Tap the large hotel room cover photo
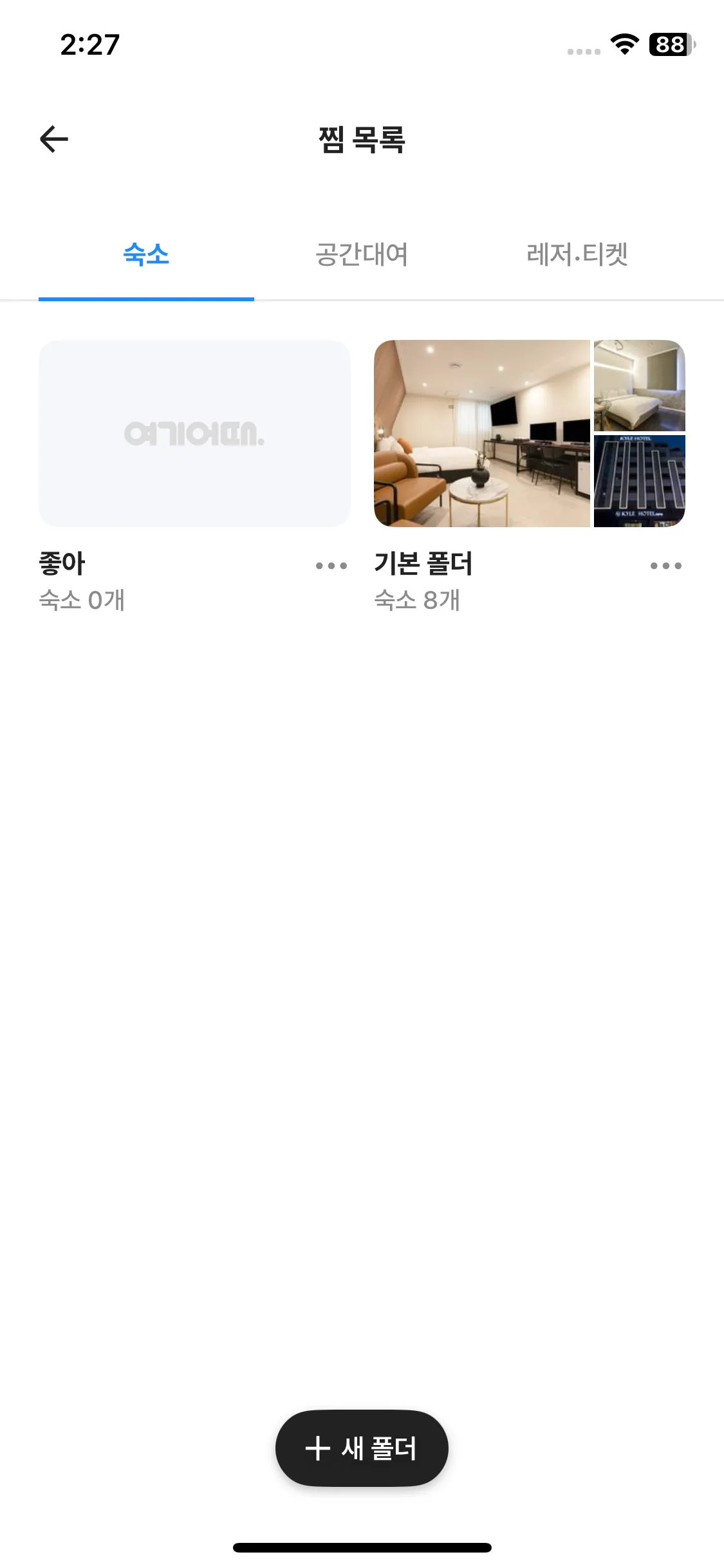The image size is (724, 1568). pyautogui.click(x=483, y=433)
